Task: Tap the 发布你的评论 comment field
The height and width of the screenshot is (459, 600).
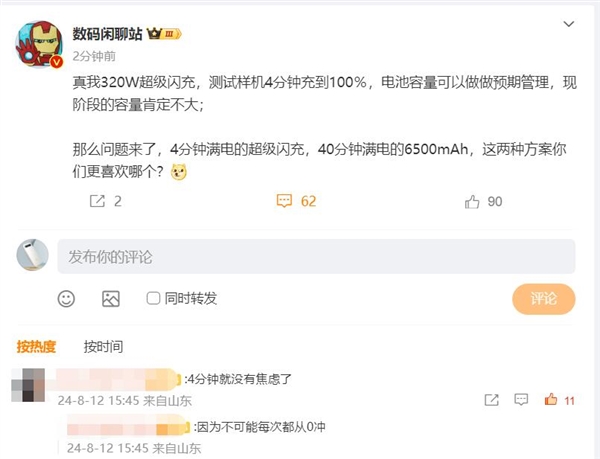Action: click(x=315, y=257)
